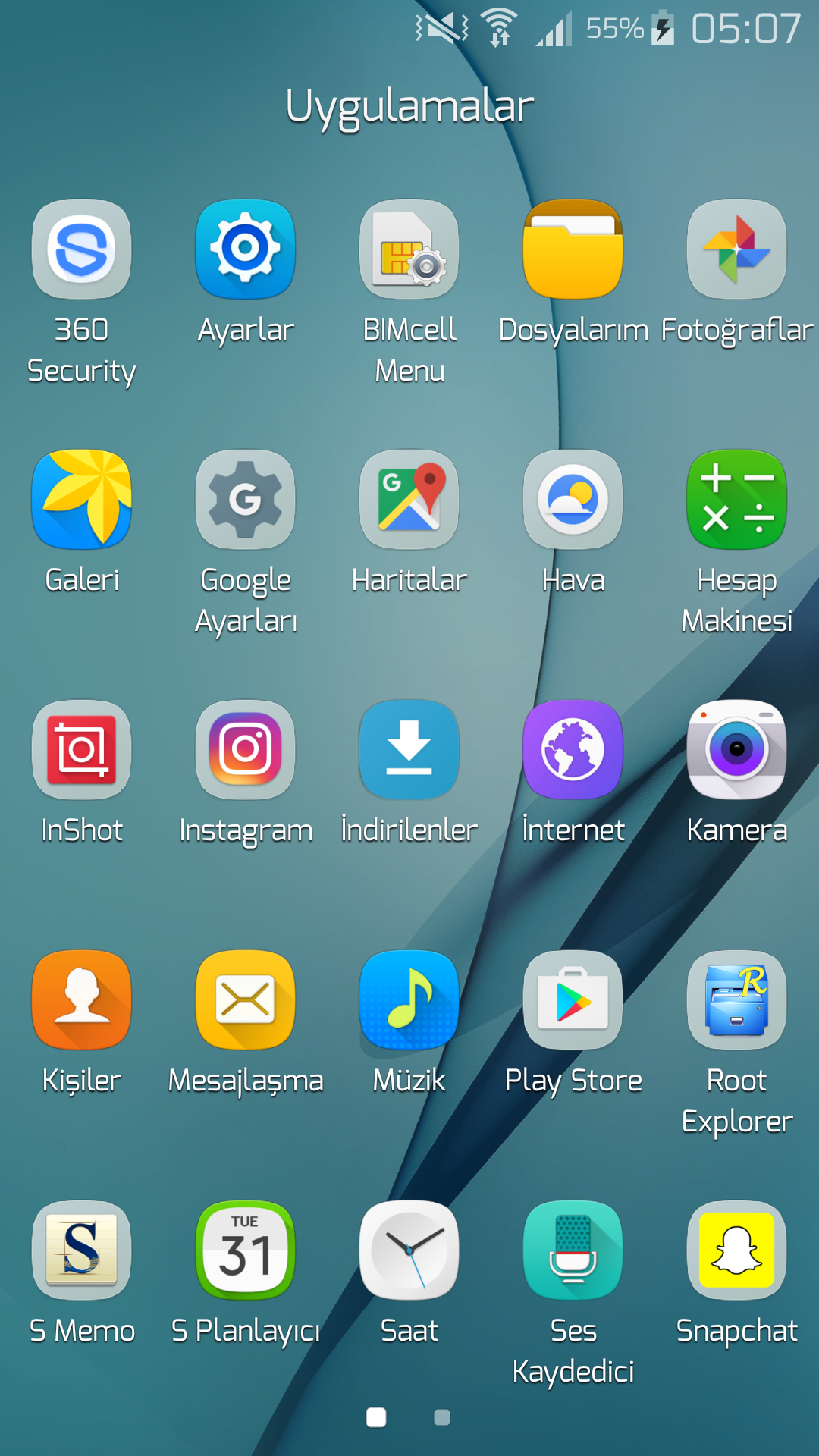Open Google Ayarları

[245, 500]
